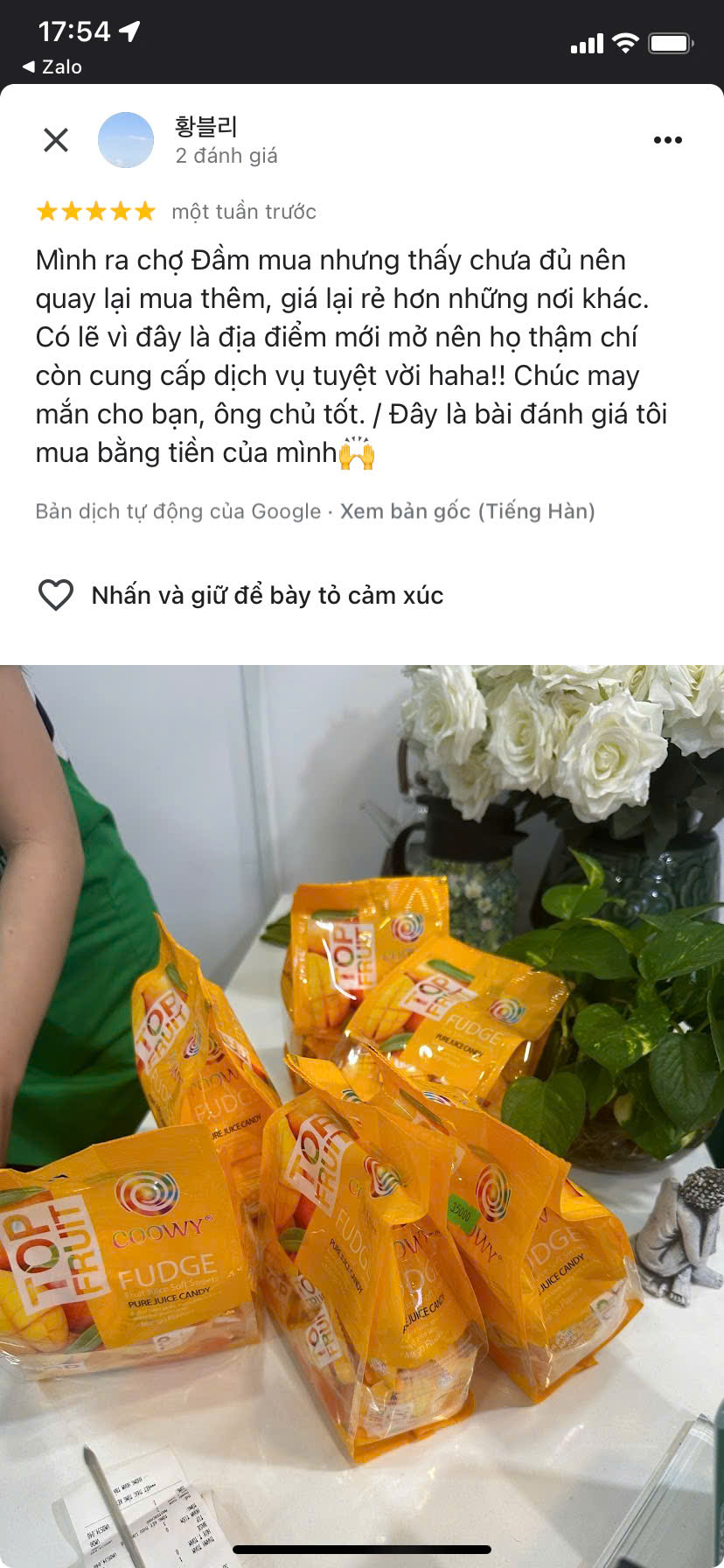724x1568 pixels.
Task: Open the review photo of candy bags
Action: point(362,1116)
